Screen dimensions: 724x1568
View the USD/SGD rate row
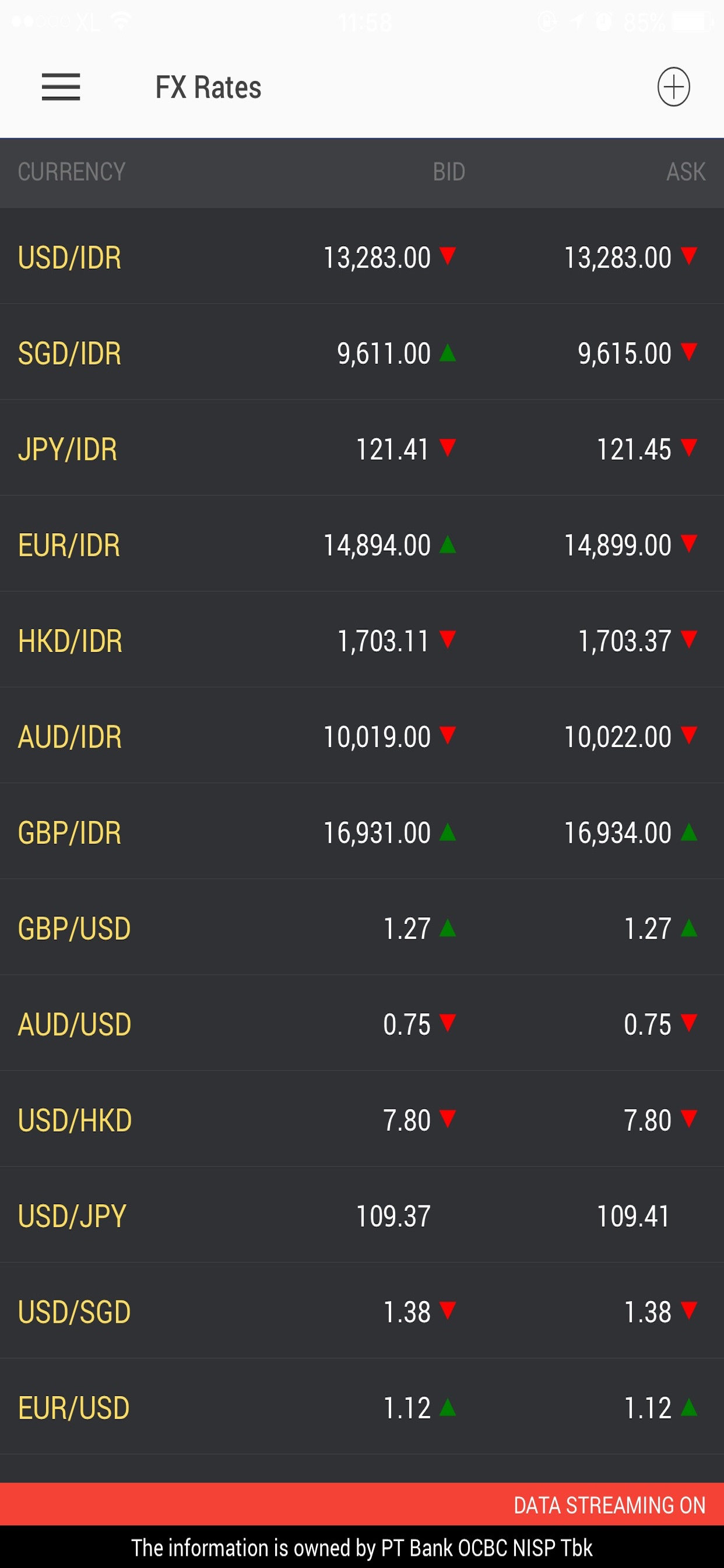(x=362, y=1311)
